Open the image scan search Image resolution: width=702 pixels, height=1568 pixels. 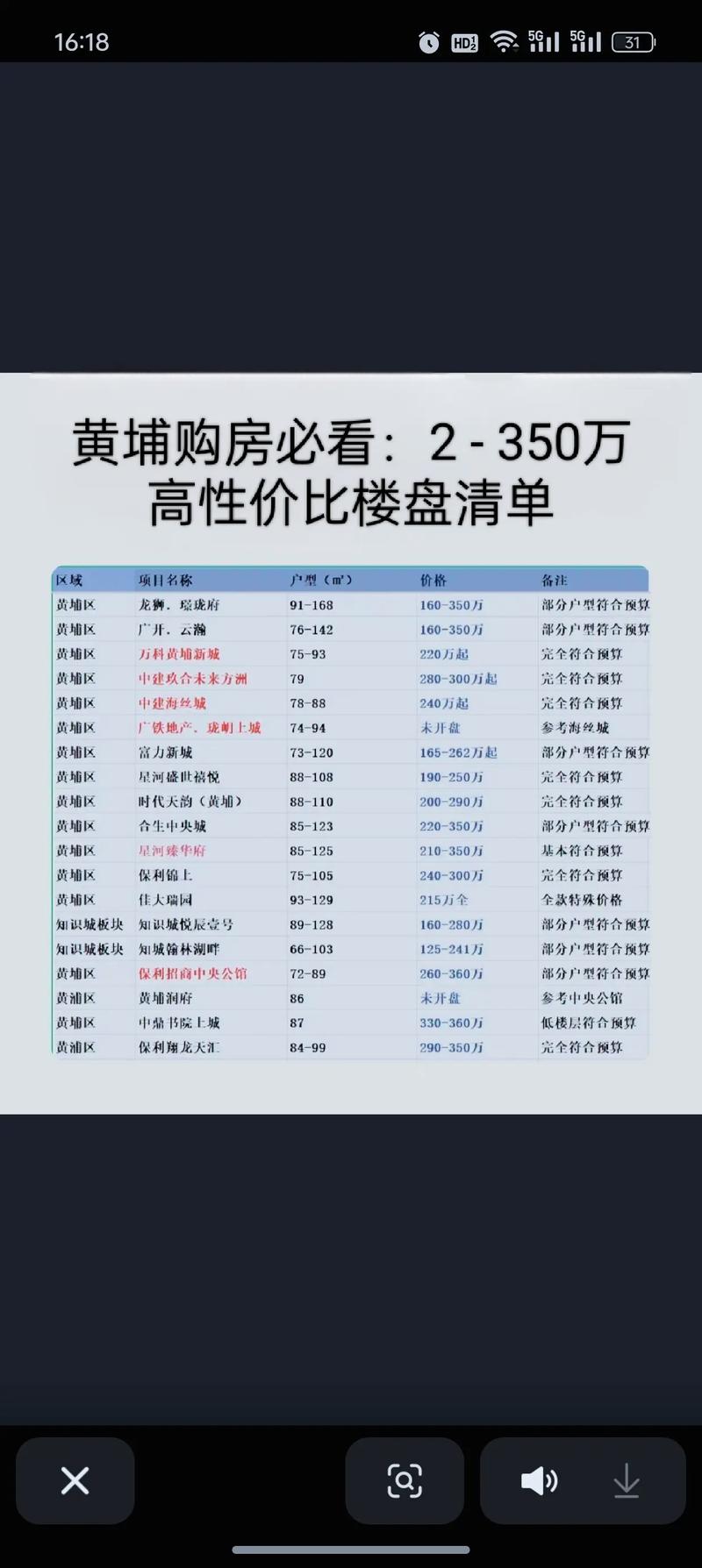[x=405, y=1480]
